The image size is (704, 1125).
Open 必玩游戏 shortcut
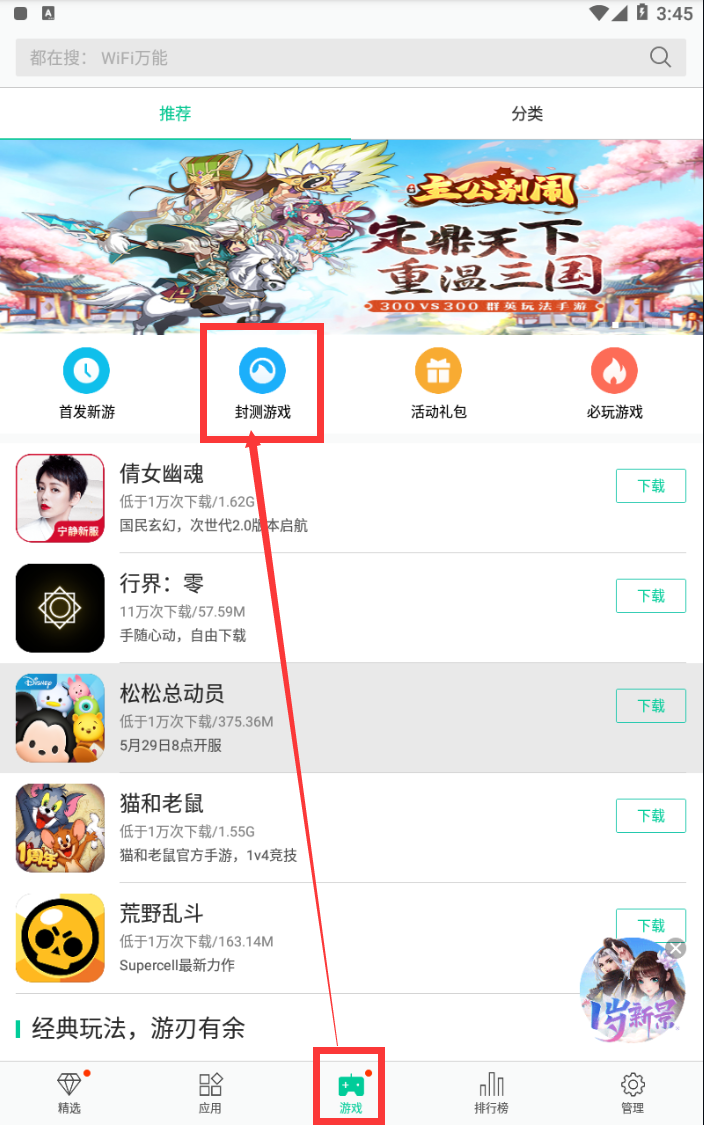click(x=615, y=384)
